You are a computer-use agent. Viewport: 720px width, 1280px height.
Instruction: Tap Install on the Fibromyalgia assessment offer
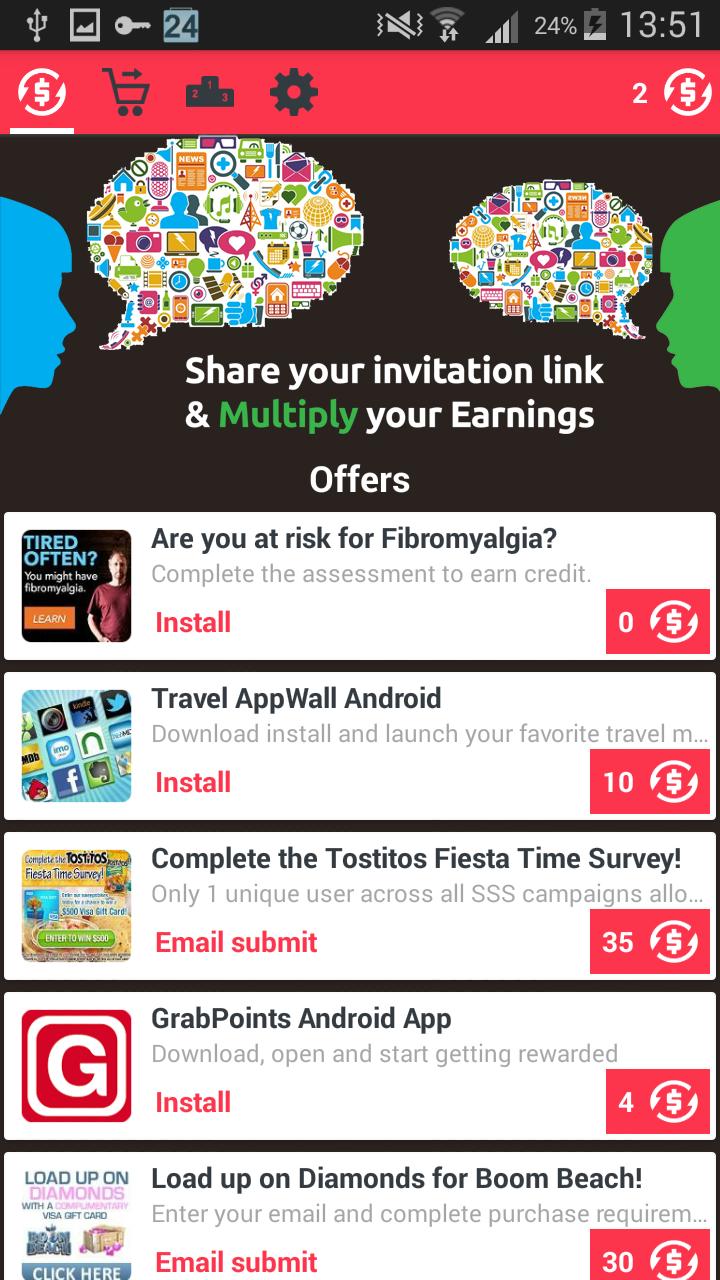point(192,621)
